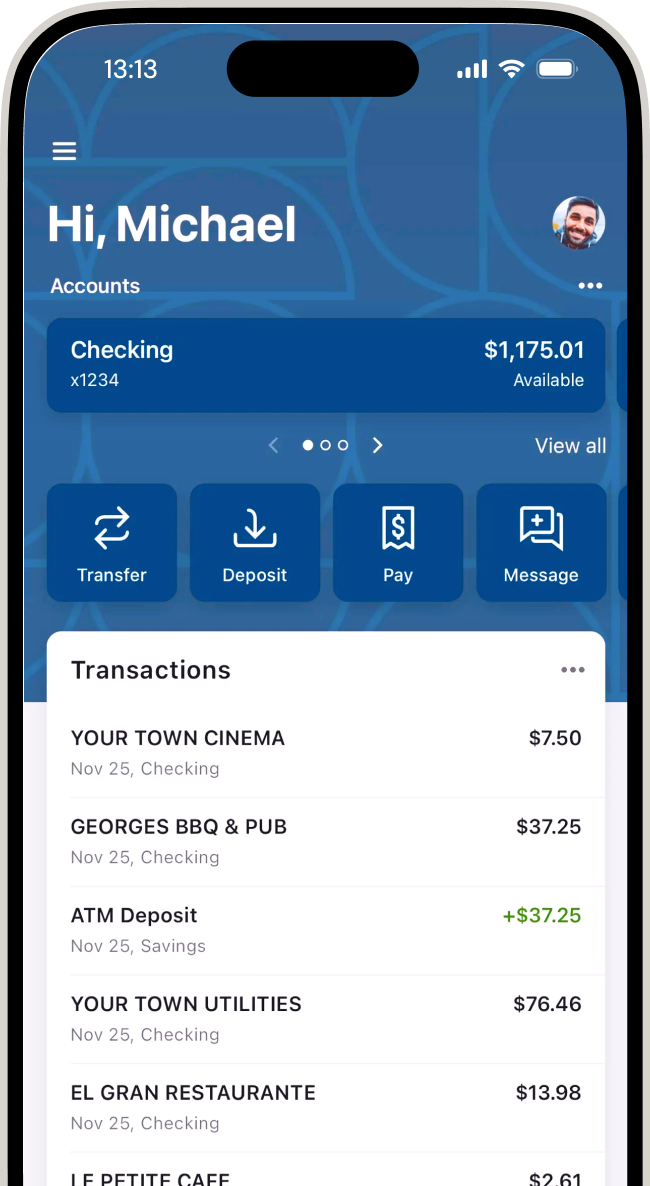650x1186 pixels.
Task: Open the Accounts options menu
Action: (x=590, y=286)
